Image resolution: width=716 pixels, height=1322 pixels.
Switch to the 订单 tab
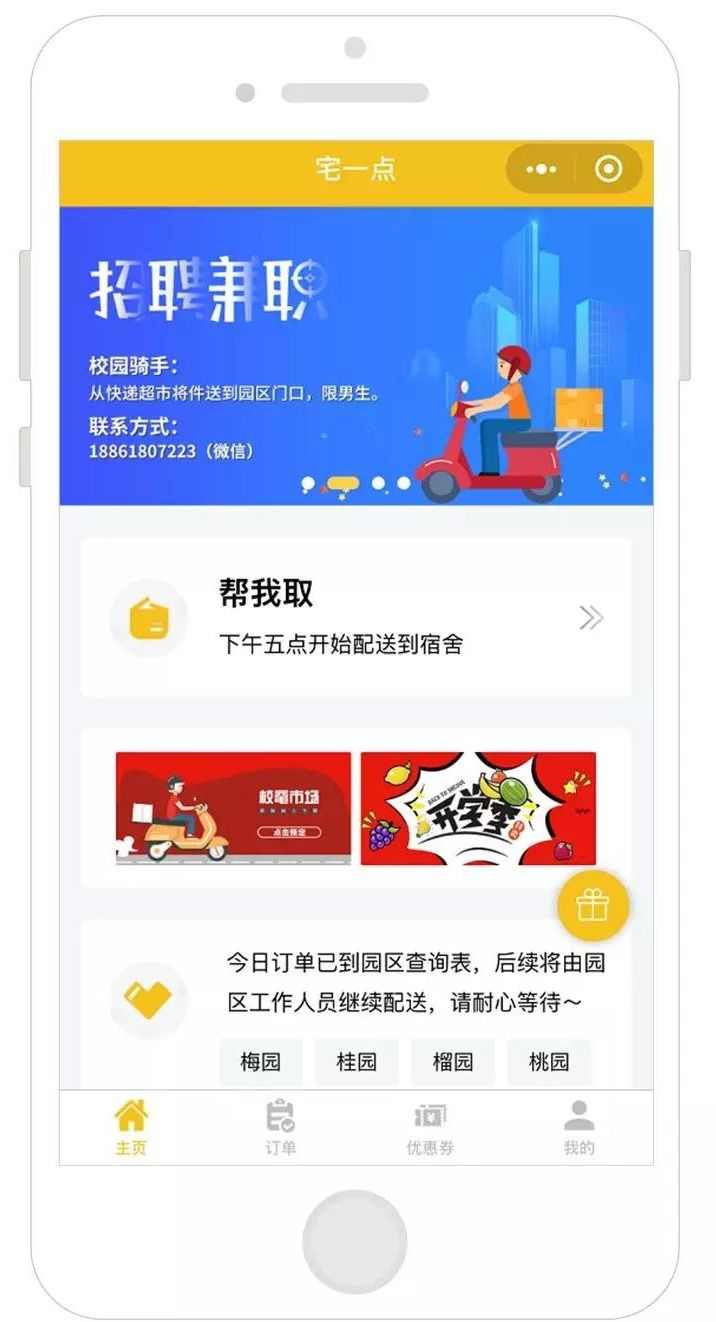[280, 1128]
